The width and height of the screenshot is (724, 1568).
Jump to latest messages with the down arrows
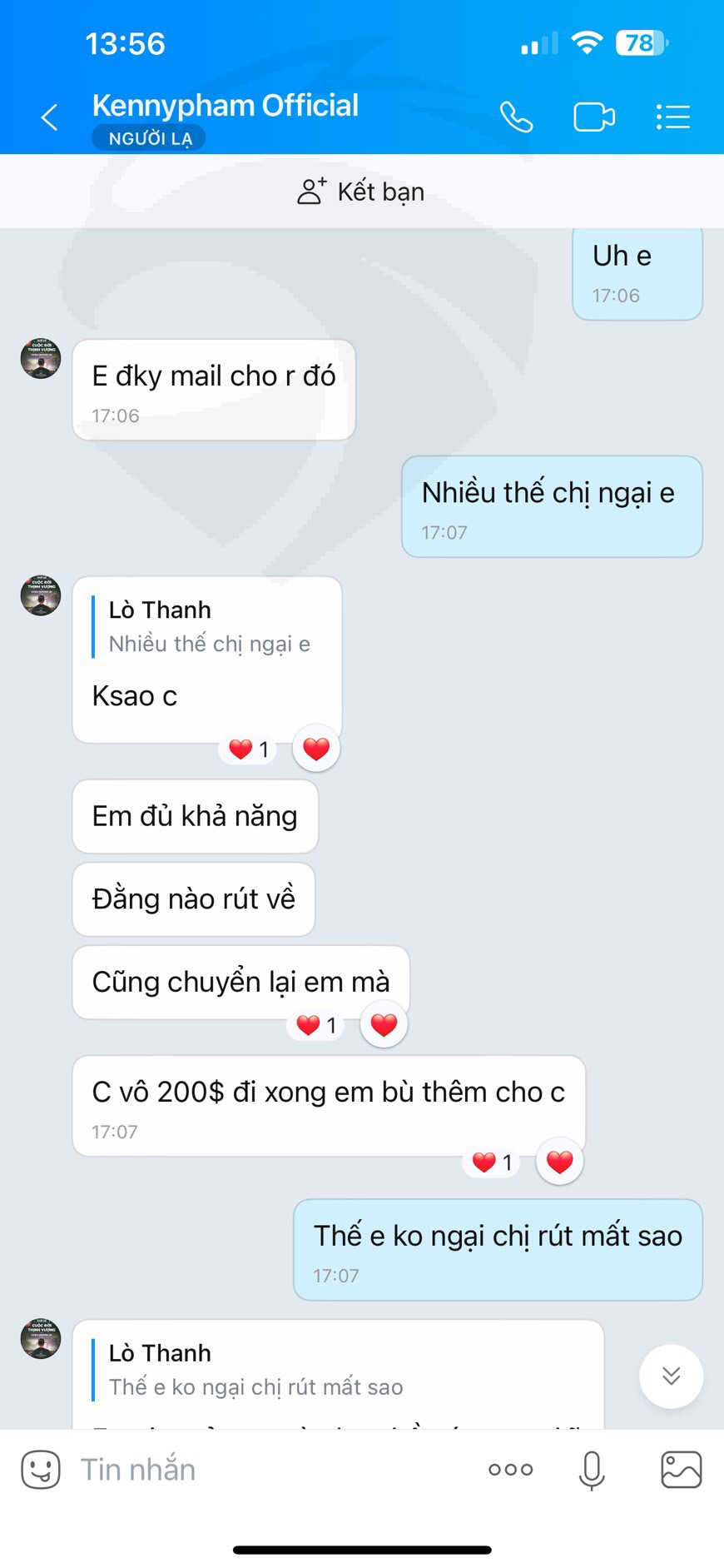[671, 1376]
